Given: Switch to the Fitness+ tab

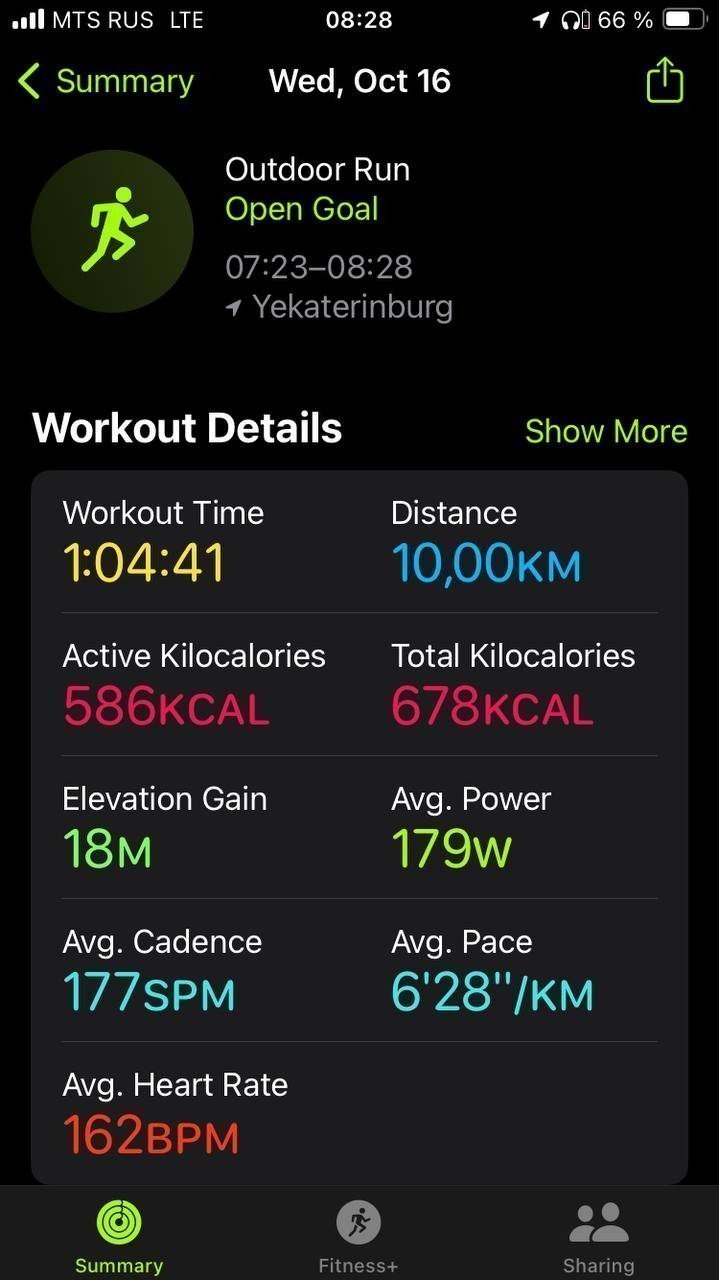Looking at the screenshot, I should pos(358,1237).
